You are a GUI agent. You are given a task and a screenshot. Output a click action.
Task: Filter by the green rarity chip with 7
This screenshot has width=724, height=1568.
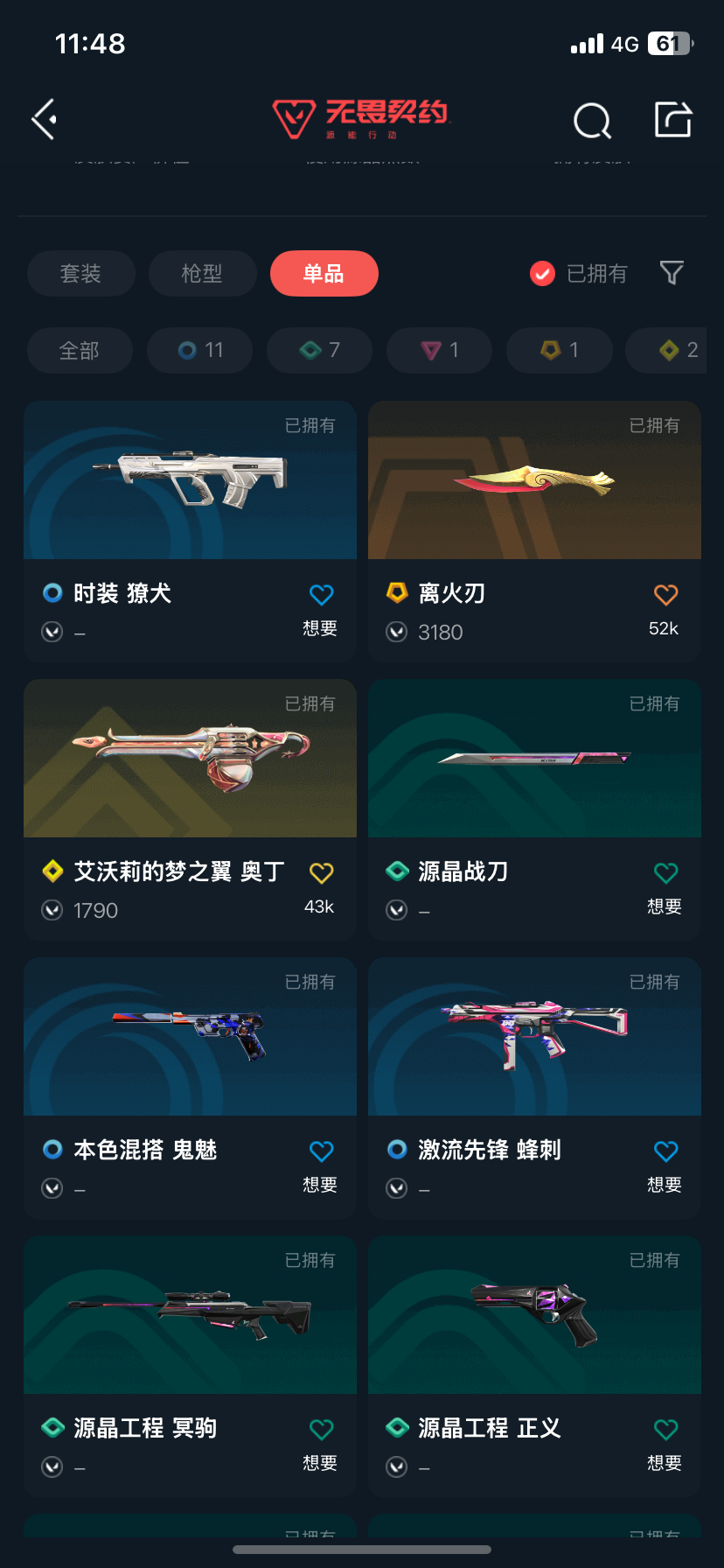pos(319,351)
